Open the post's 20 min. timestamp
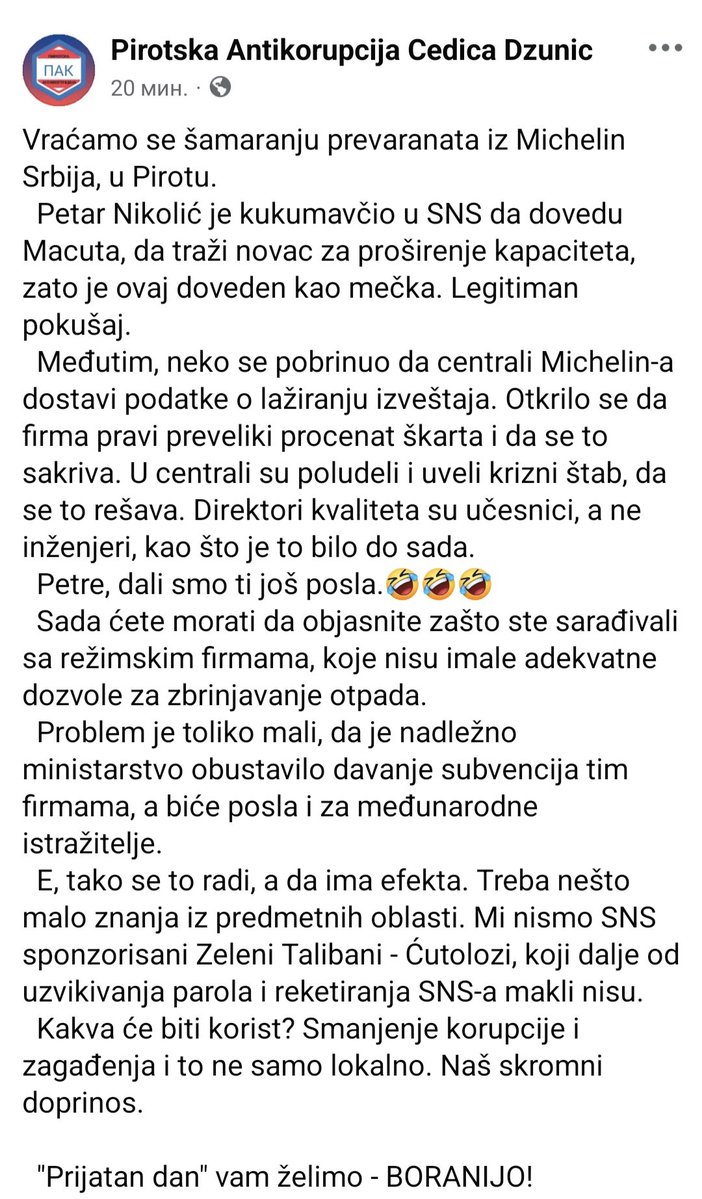The image size is (702, 1199). pos(148,88)
